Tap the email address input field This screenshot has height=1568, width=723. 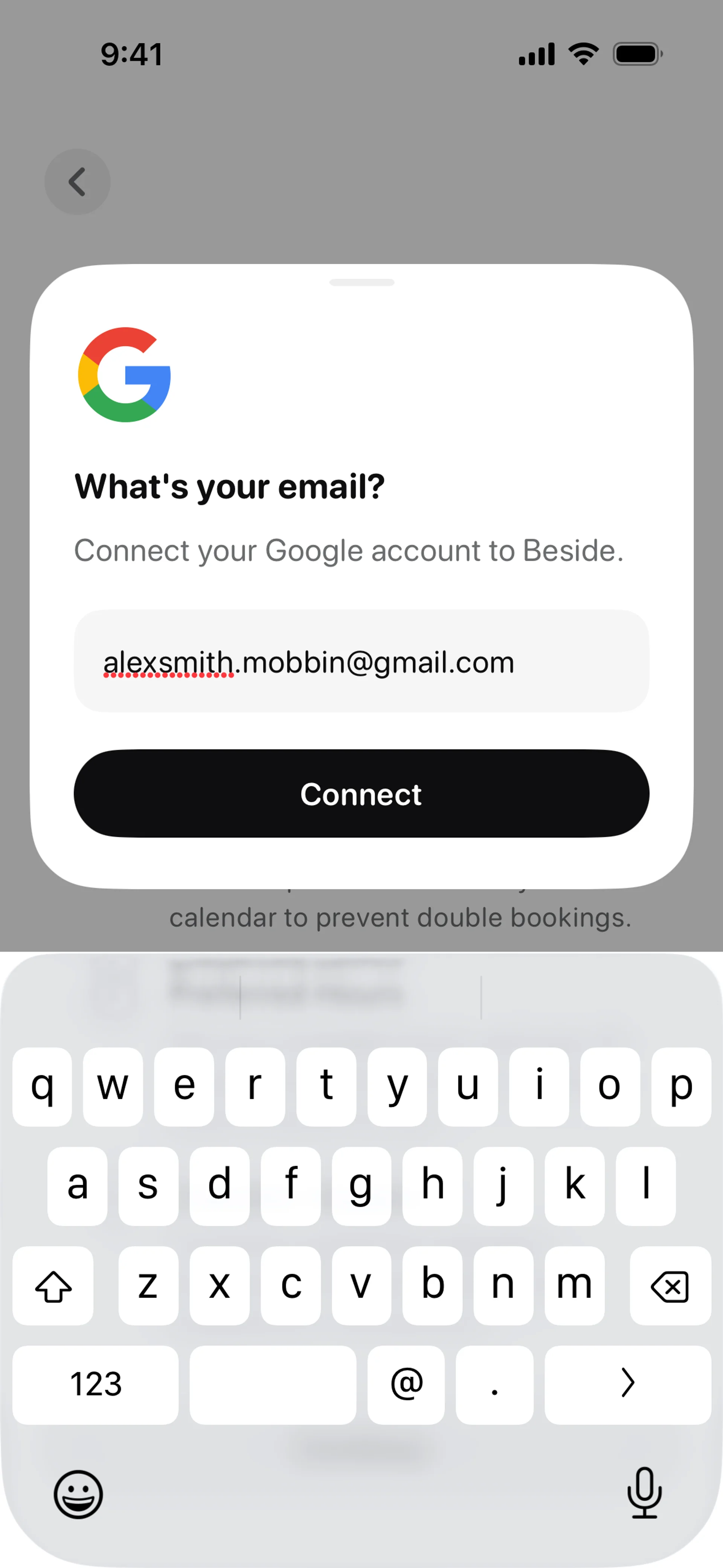pos(361,662)
